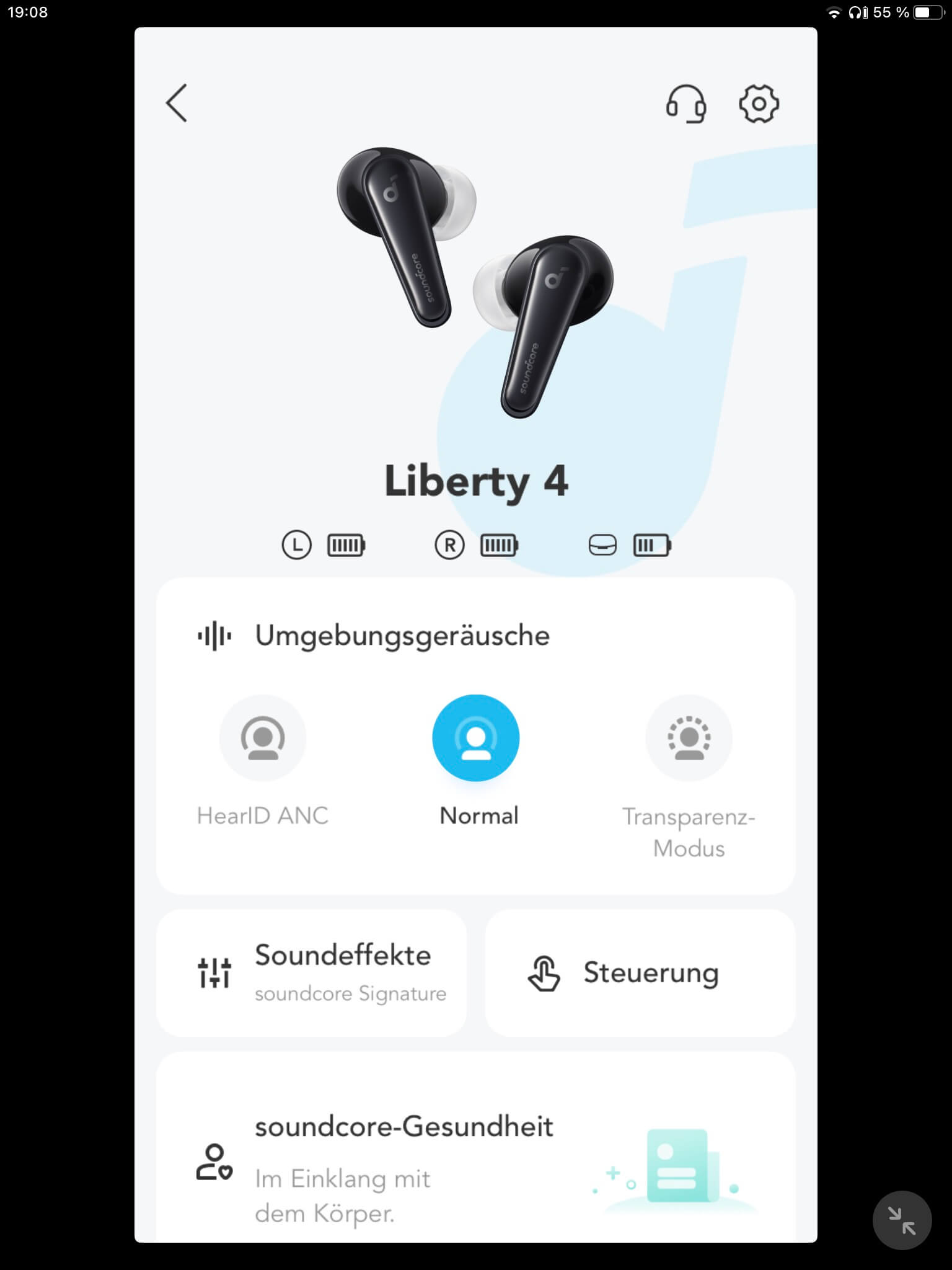Screen dimensions: 952x1270
Task: Select HearID ANC mode
Action: click(x=263, y=738)
